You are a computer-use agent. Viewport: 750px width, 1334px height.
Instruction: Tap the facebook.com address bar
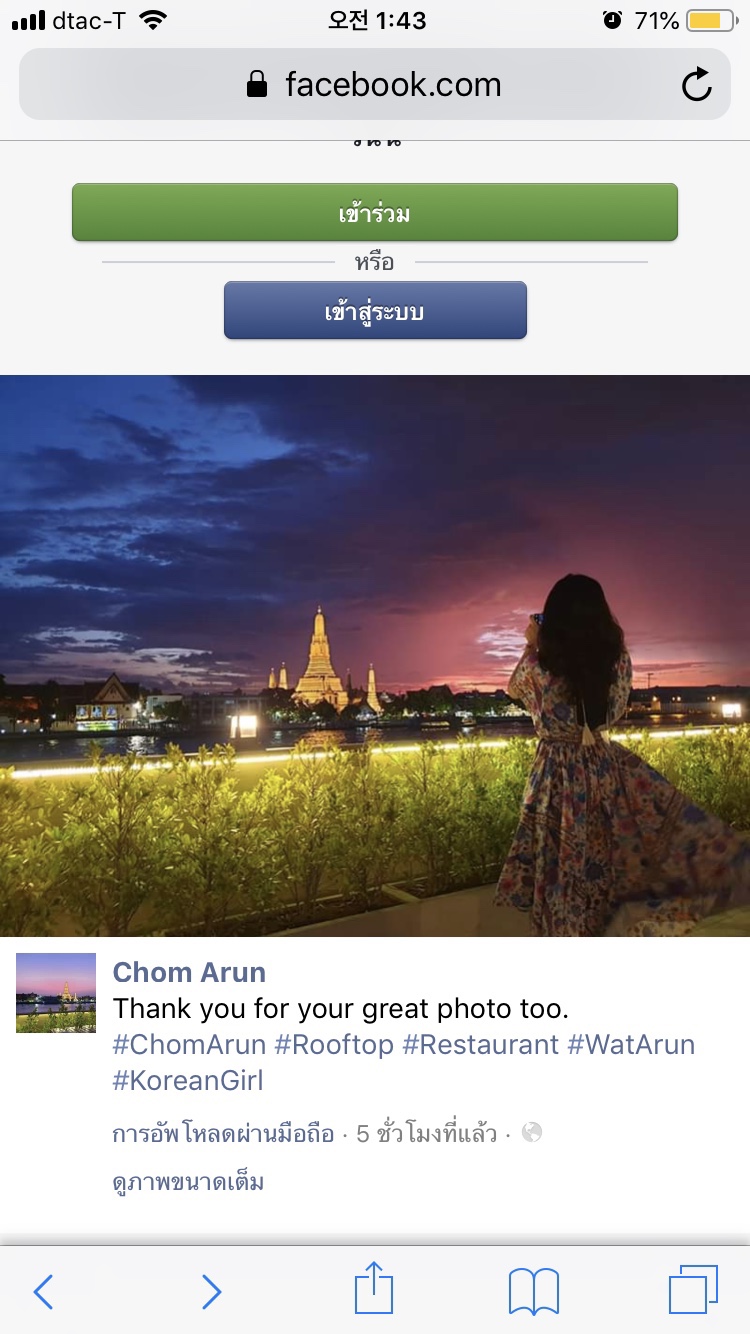374,85
